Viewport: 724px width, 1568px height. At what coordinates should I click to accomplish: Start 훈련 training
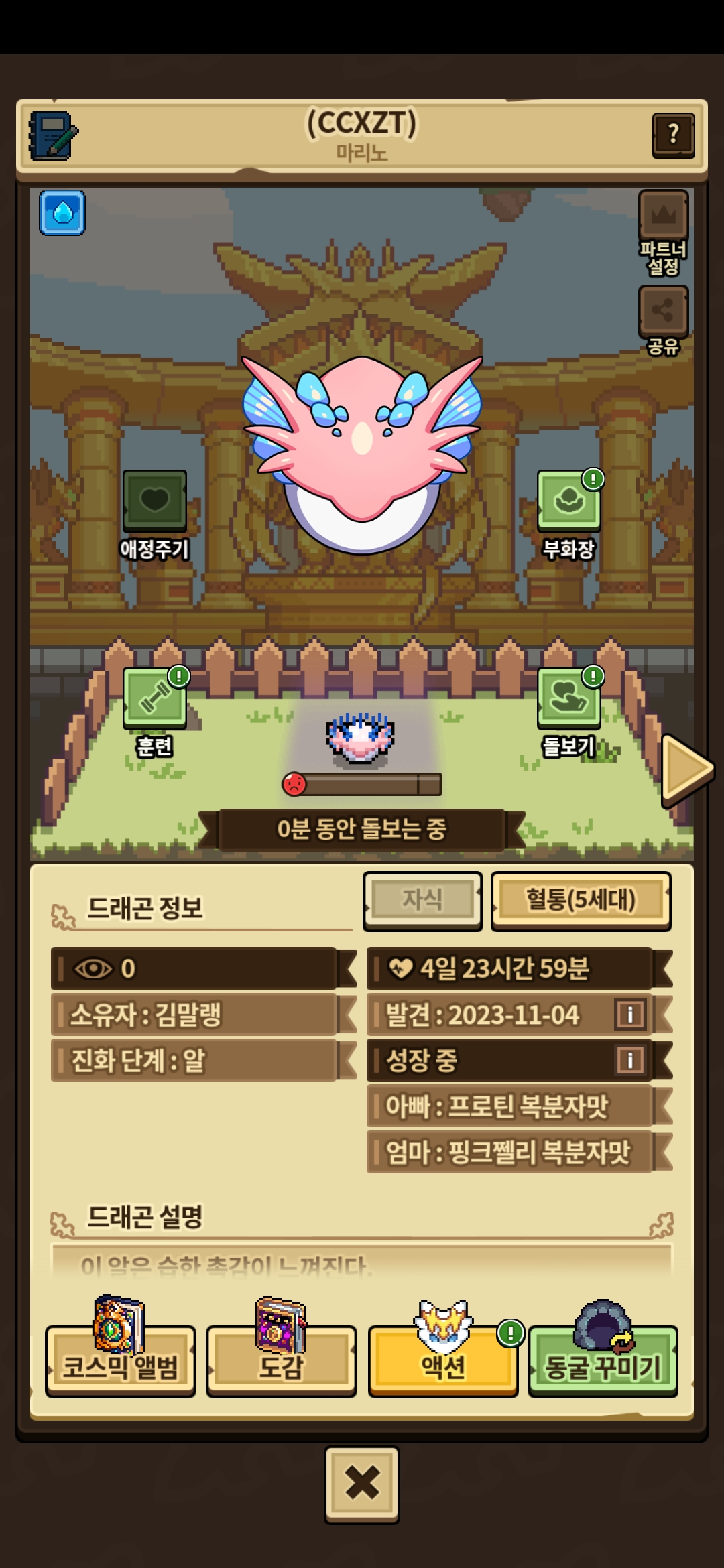click(x=154, y=699)
